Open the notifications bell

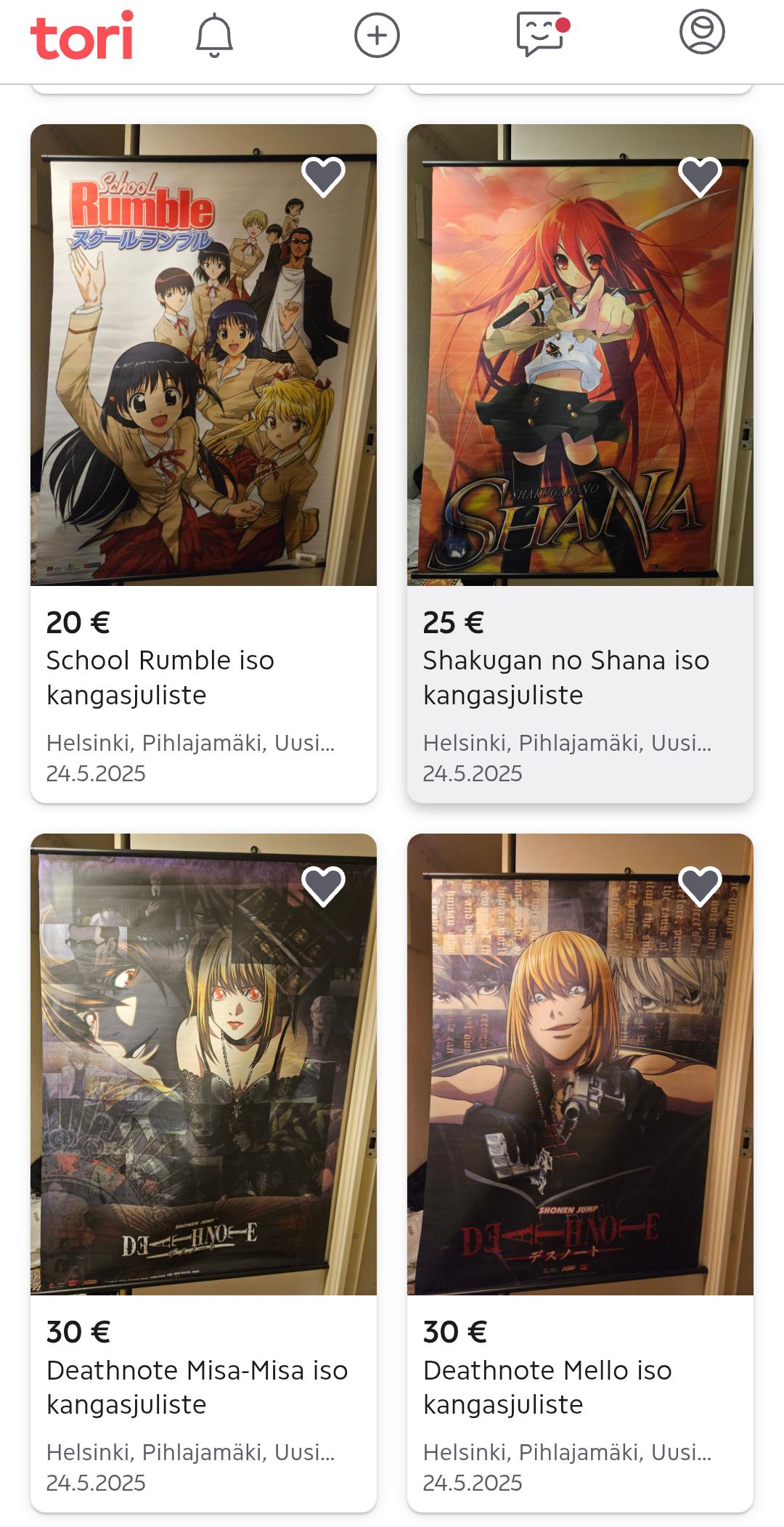tap(214, 35)
